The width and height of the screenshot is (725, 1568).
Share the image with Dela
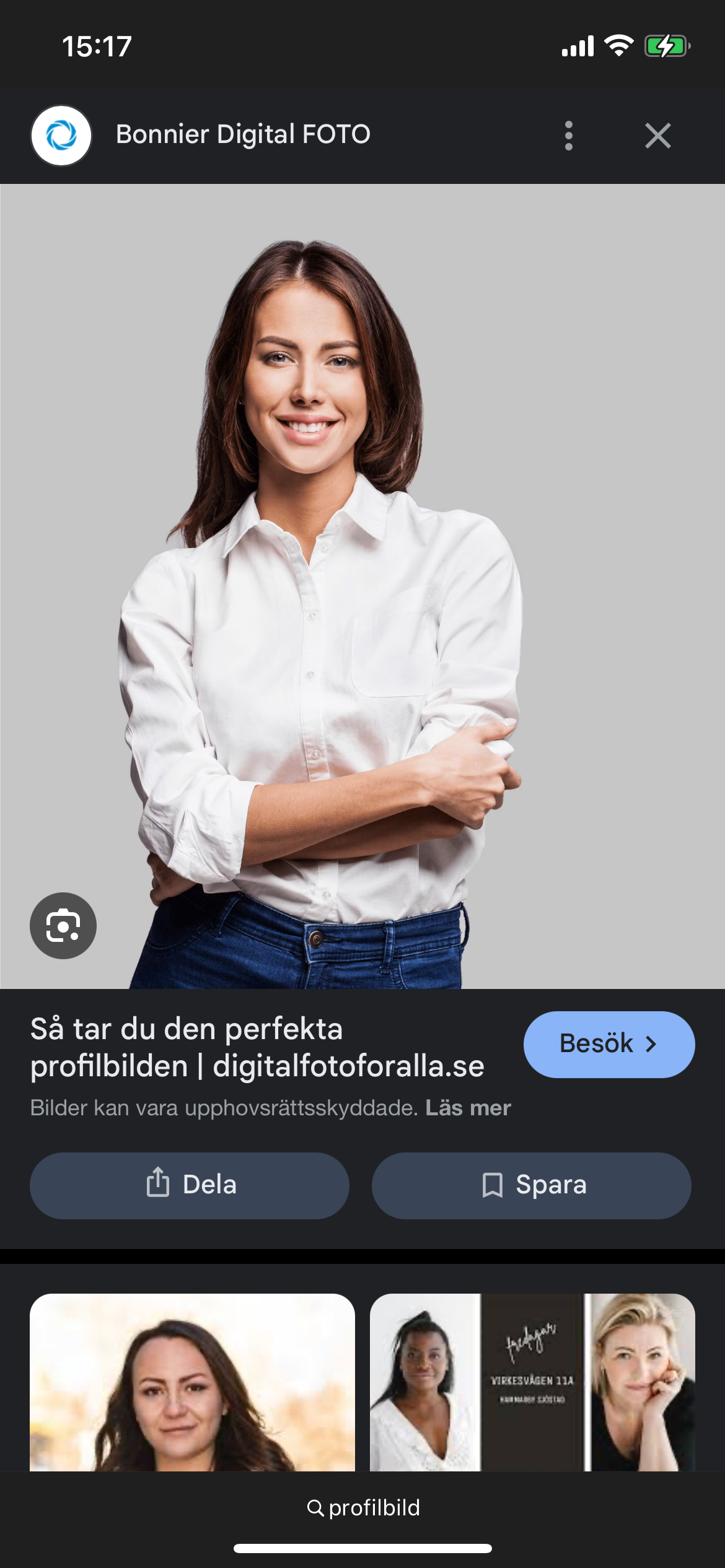coord(190,1185)
